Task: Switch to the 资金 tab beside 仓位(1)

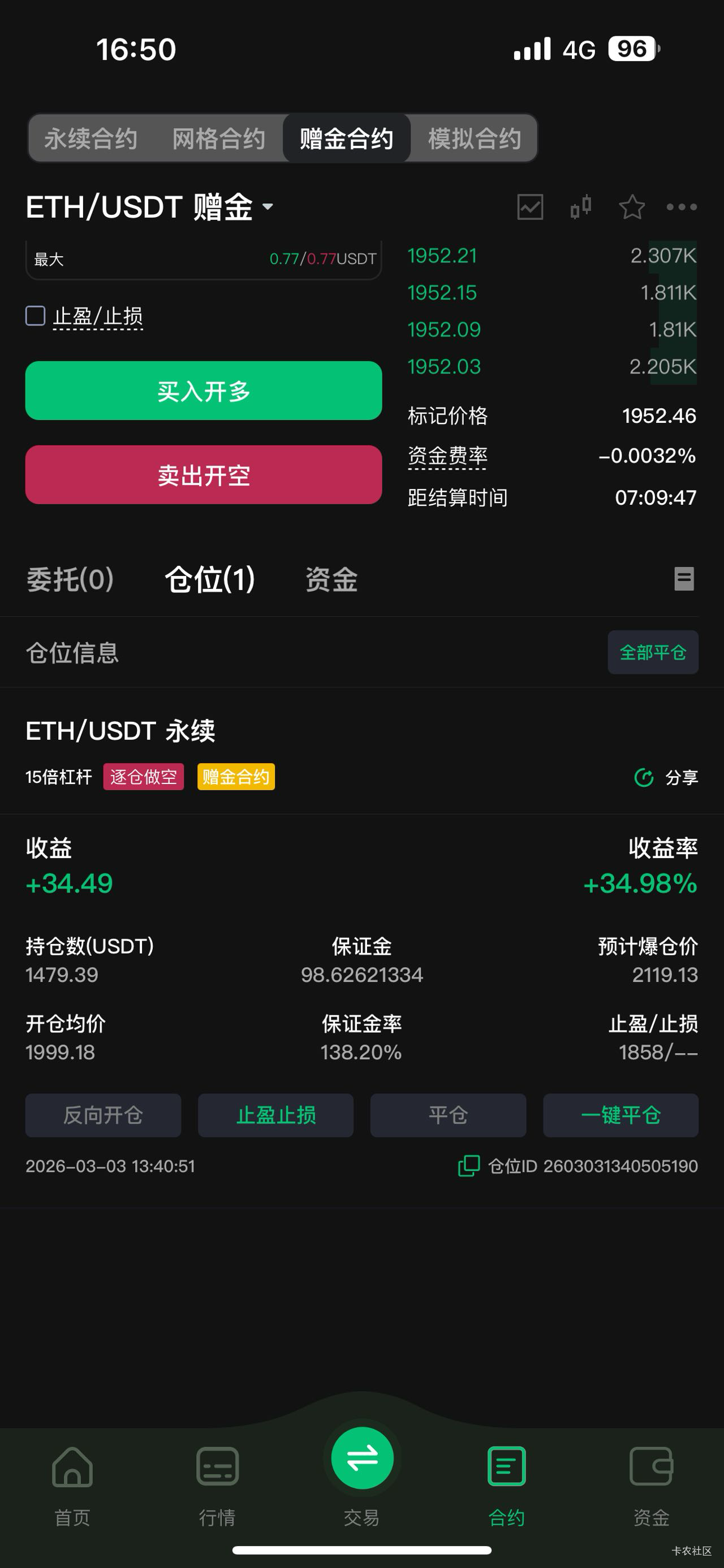Action: point(331,579)
